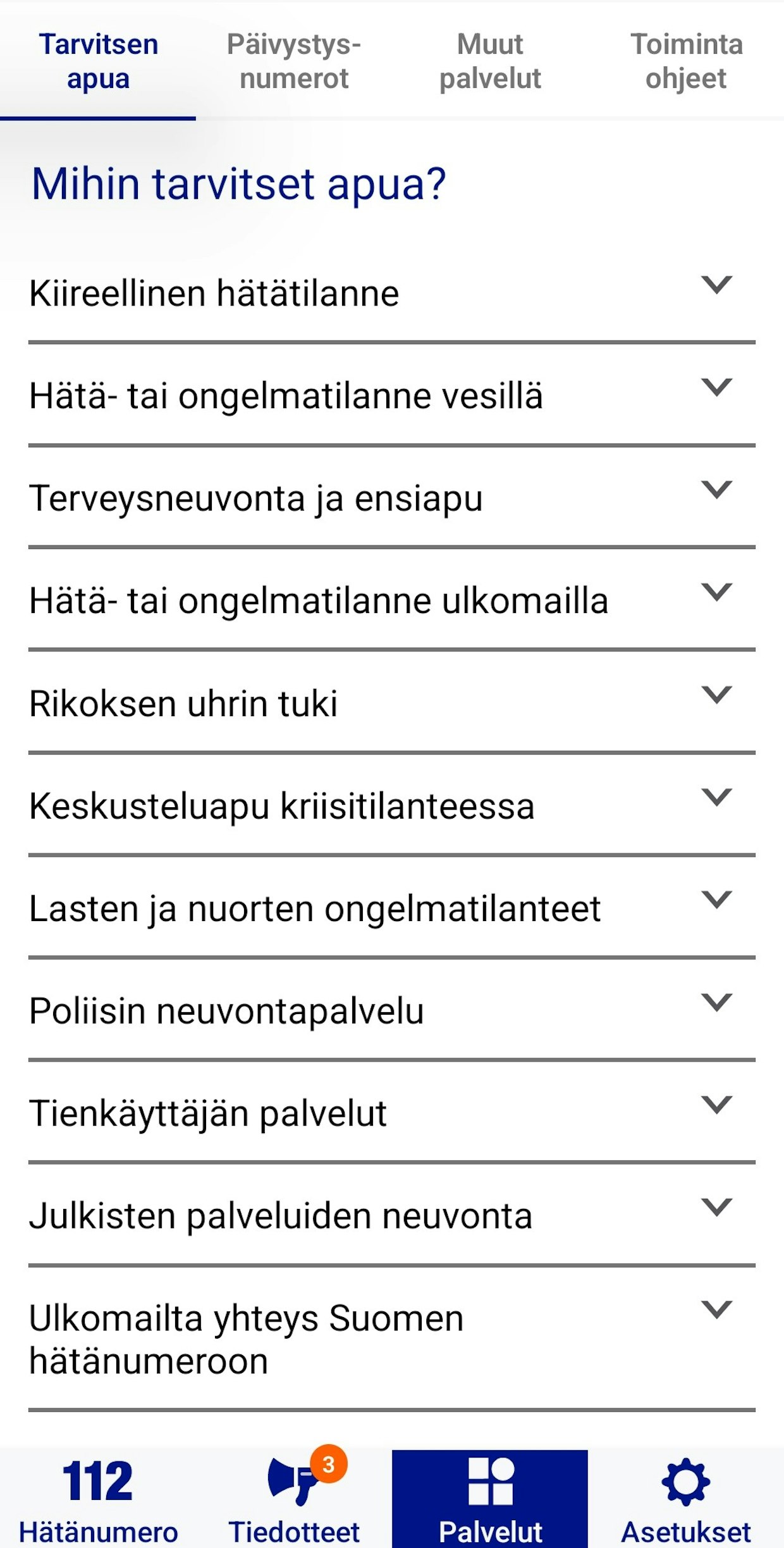Go to the 112 Hätänumero tab

(98, 1499)
